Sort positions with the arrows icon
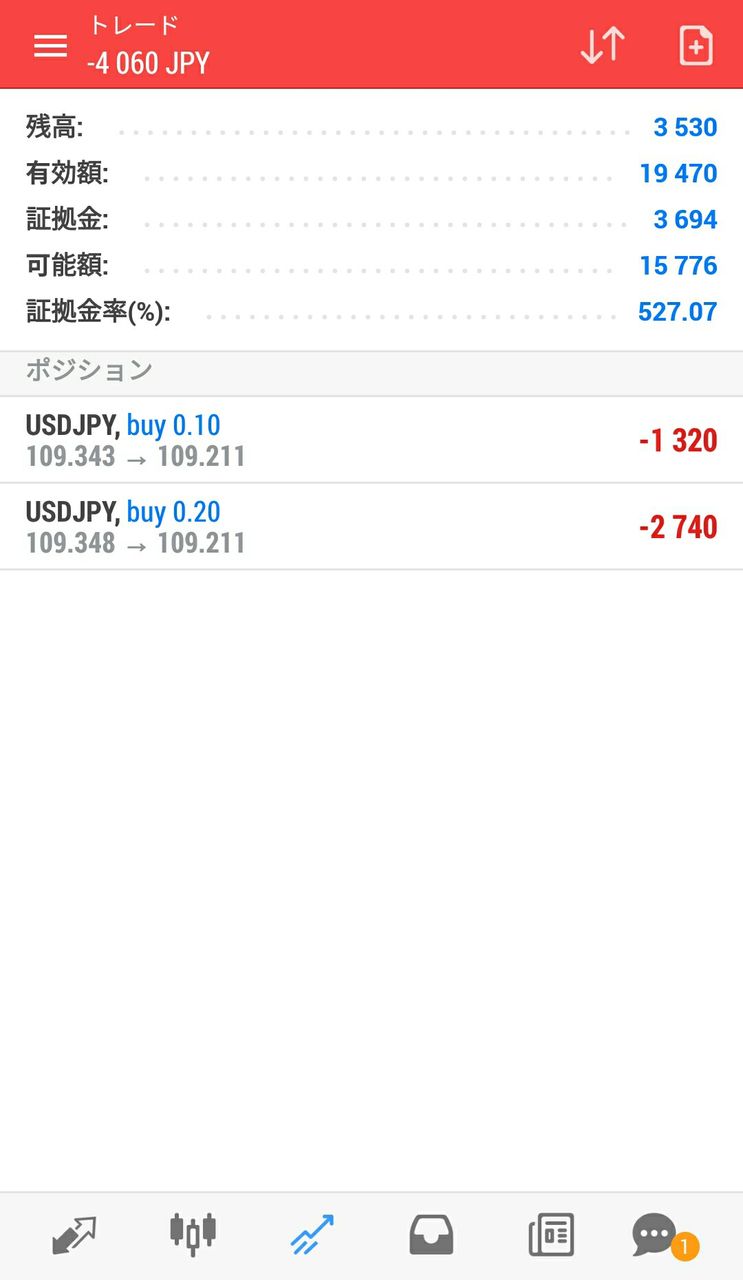Viewport: 743px width, 1280px height. click(x=602, y=46)
